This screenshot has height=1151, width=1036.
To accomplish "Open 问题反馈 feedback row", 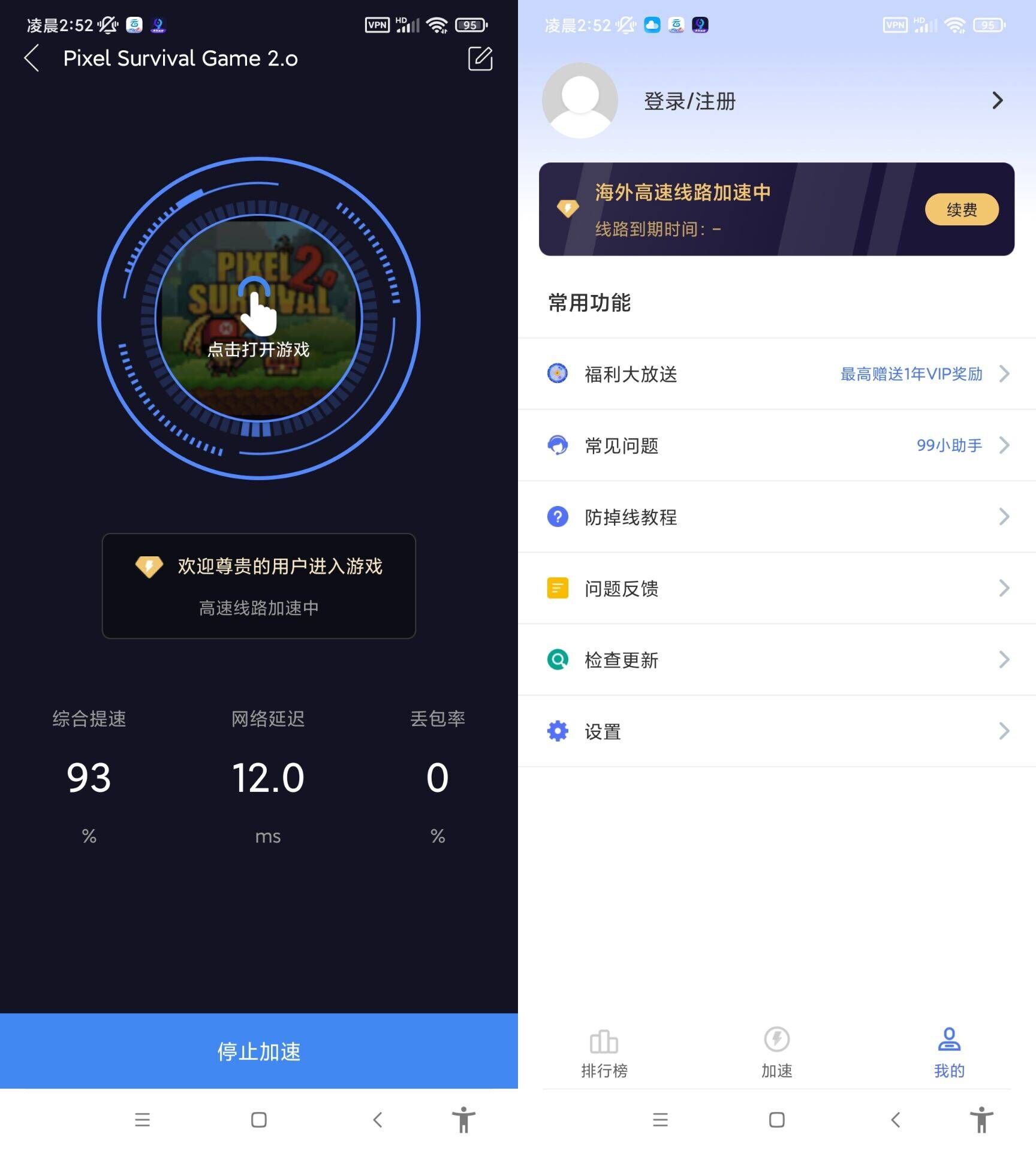I will pos(776,588).
